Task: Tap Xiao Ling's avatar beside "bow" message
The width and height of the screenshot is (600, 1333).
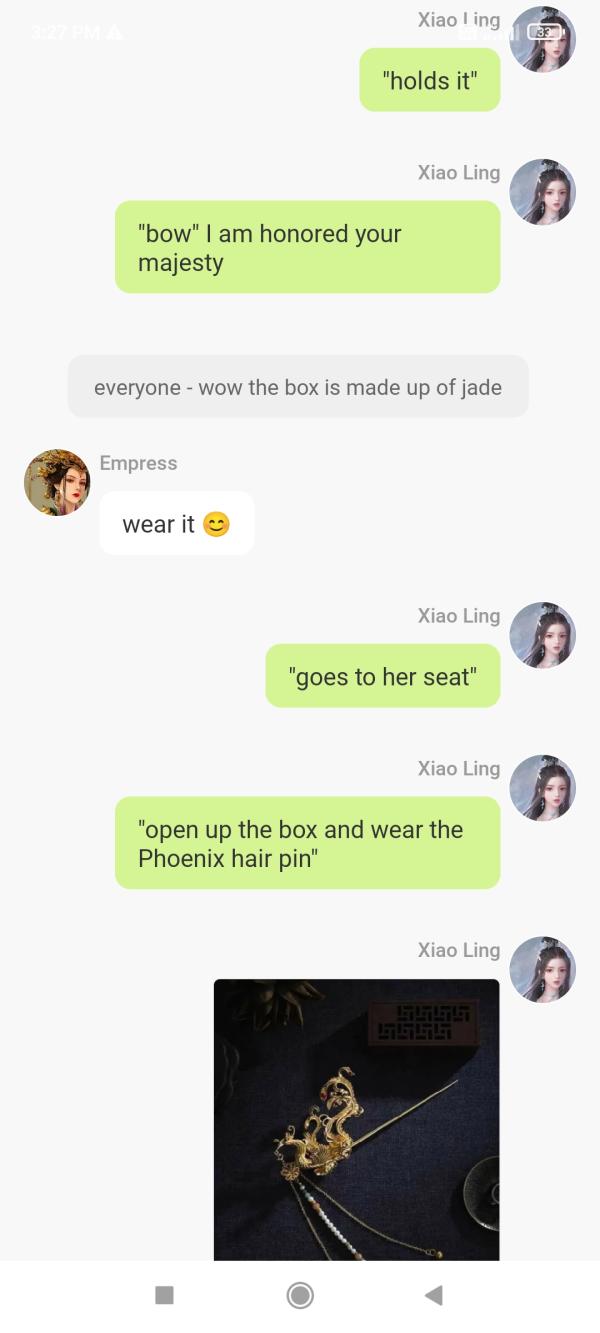Action: point(542,192)
